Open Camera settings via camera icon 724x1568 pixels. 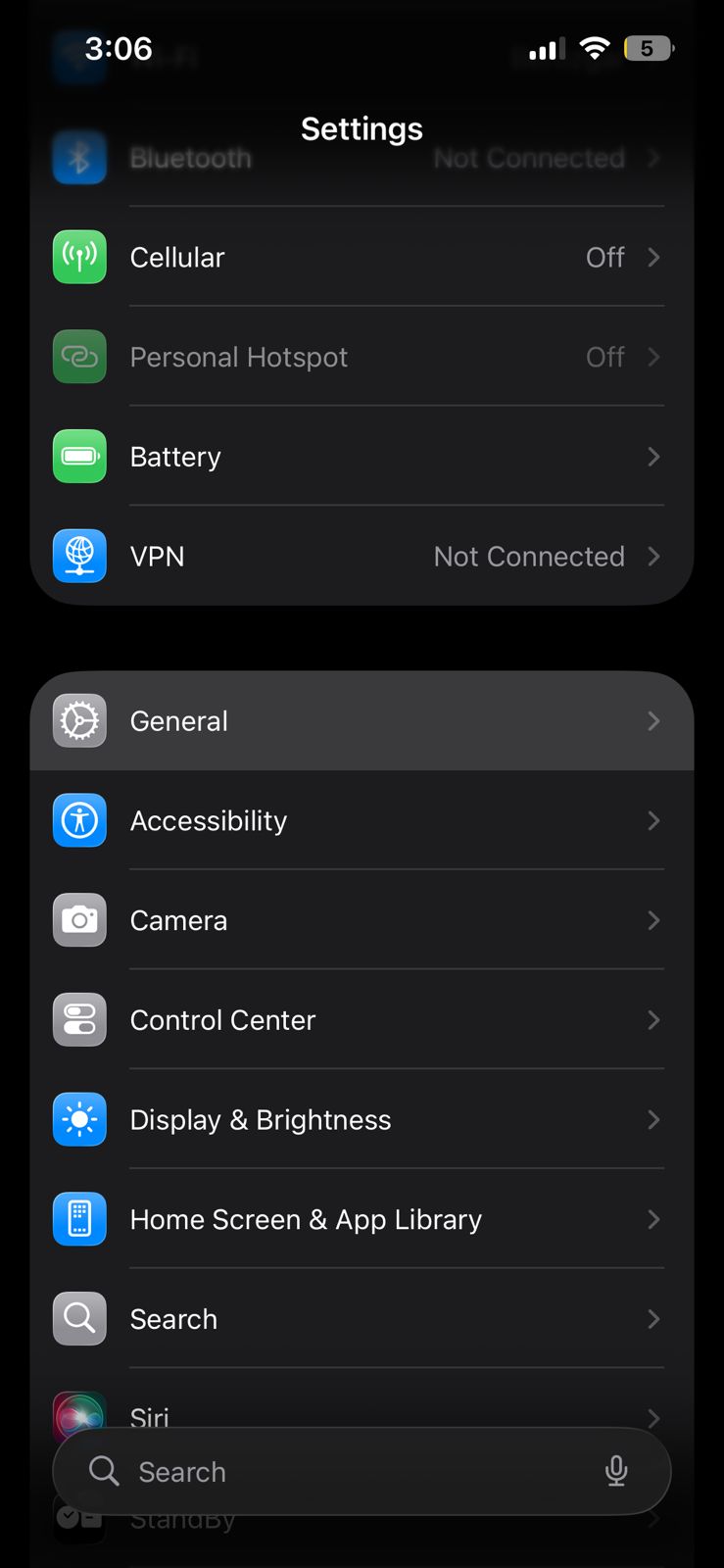(x=79, y=920)
